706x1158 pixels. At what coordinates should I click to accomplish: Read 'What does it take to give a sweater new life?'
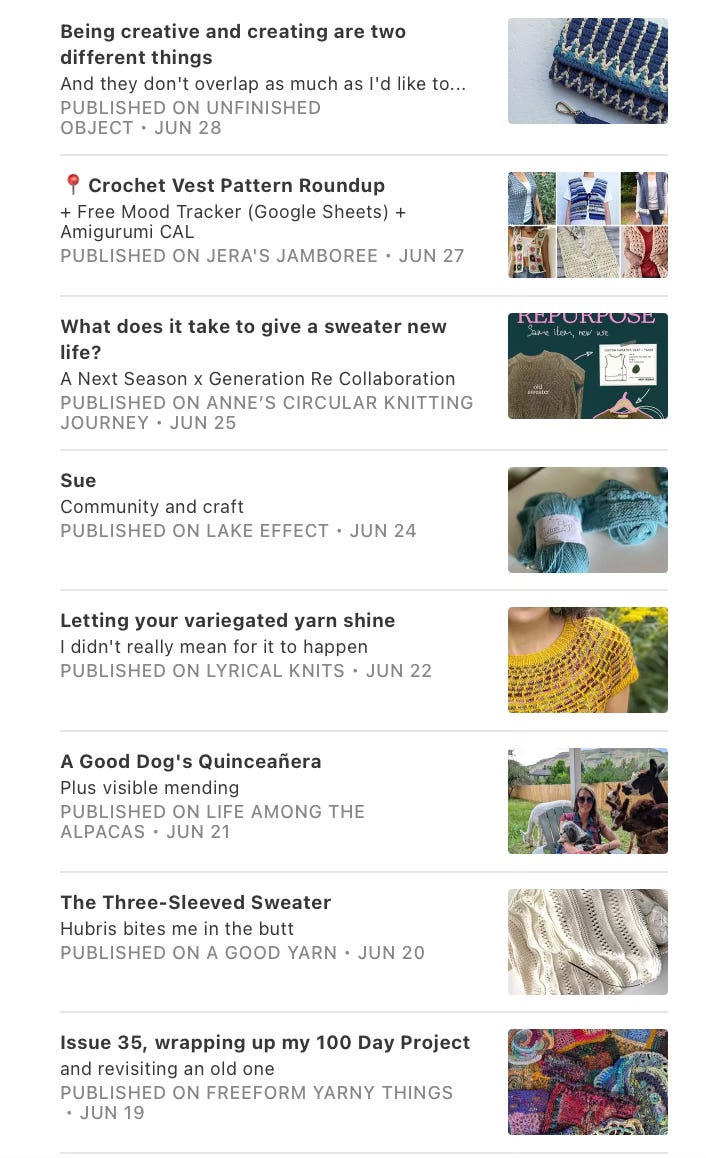tap(253, 339)
